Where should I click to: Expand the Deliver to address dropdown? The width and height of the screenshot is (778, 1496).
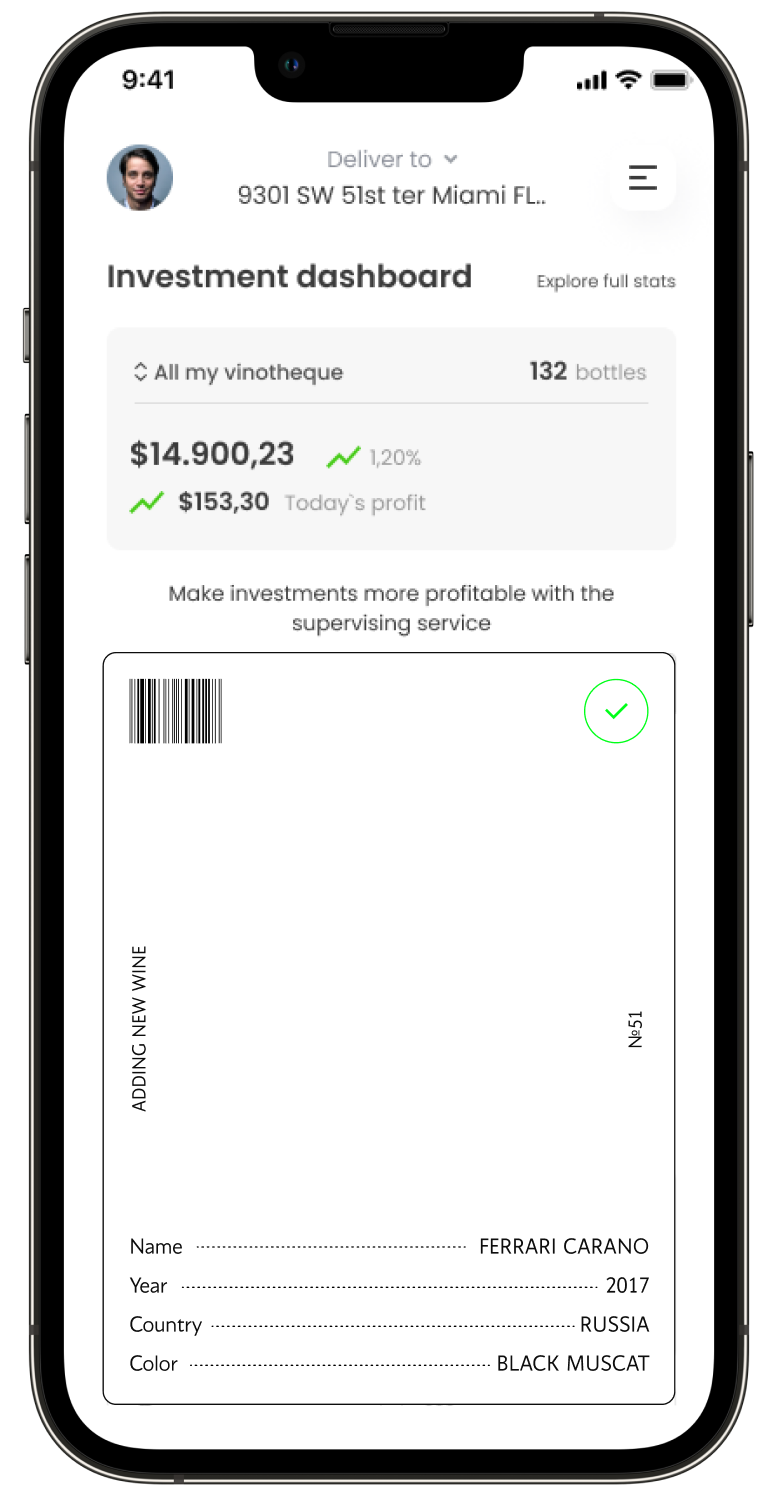pos(392,160)
